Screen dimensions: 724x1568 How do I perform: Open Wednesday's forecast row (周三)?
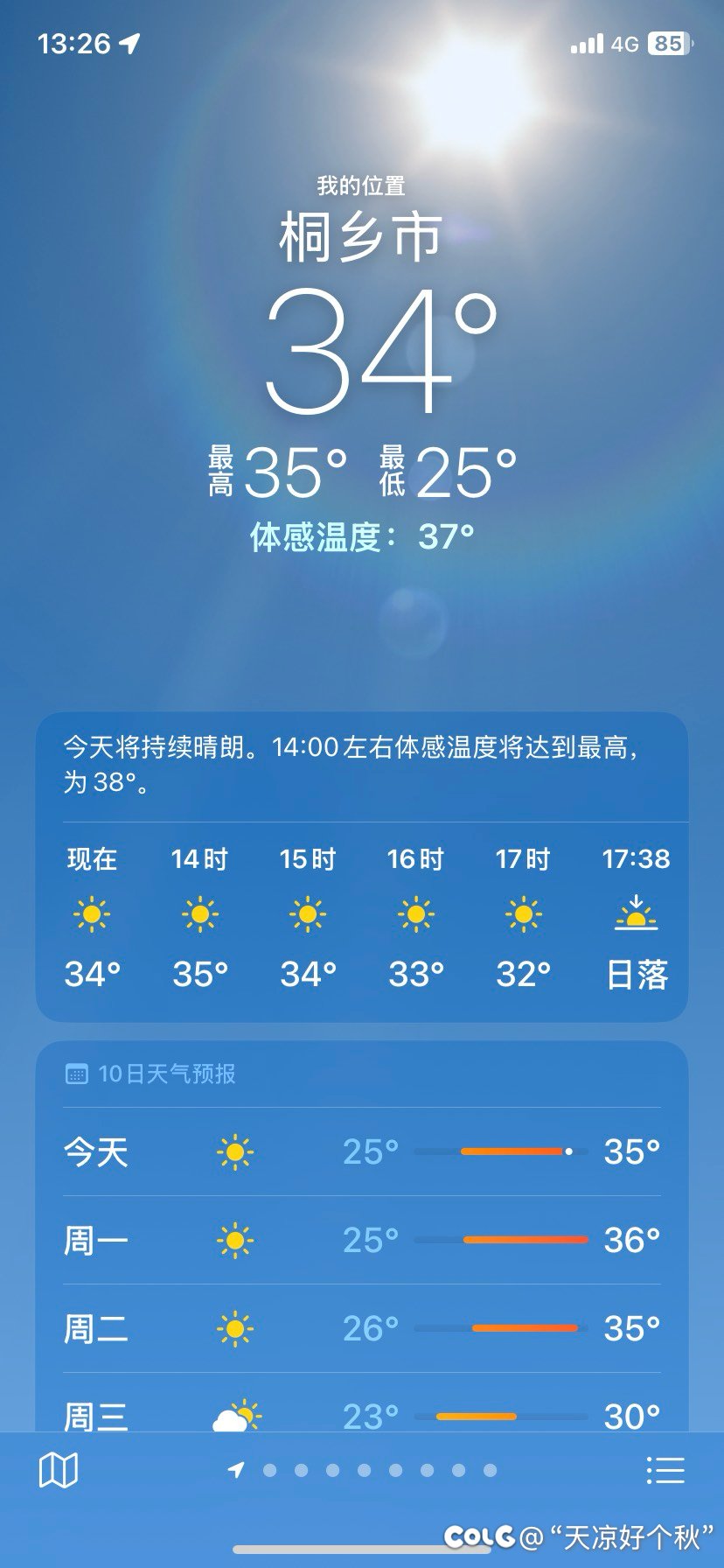pyautogui.click(x=361, y=1410)
